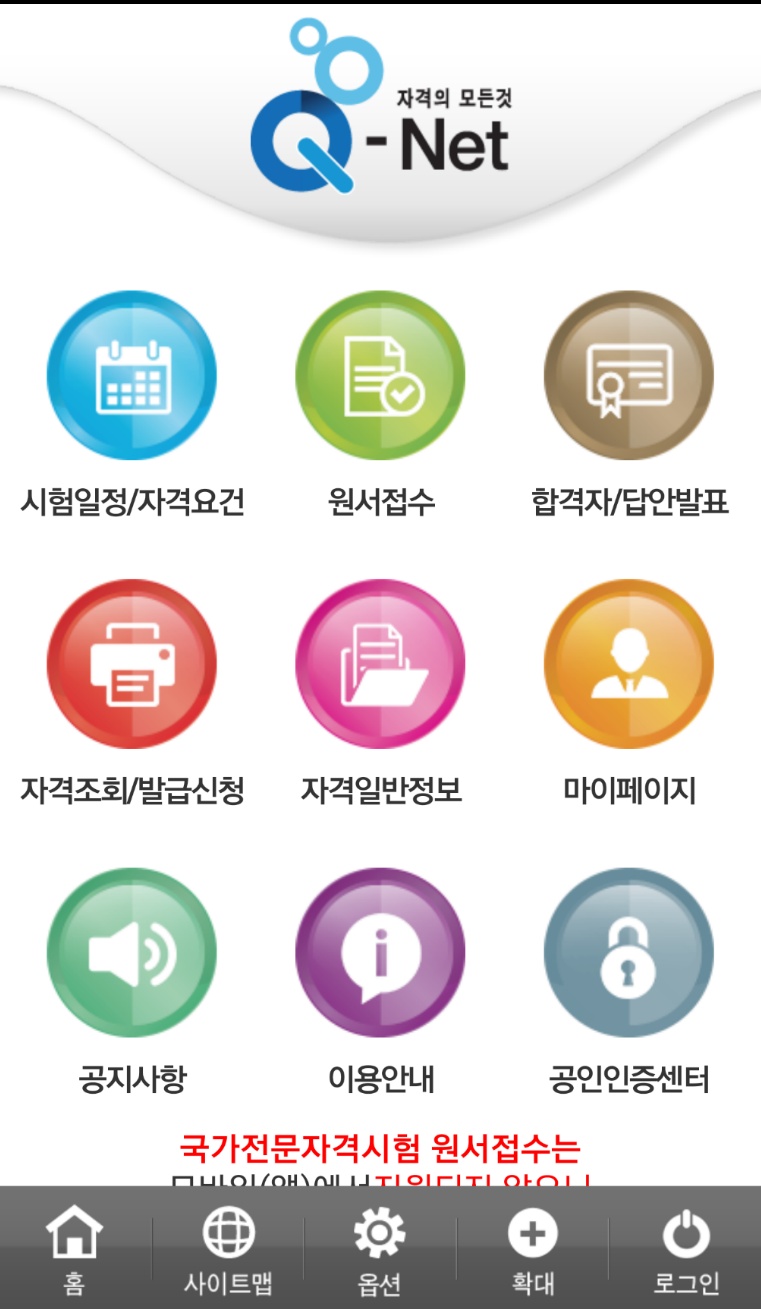Go to 마이페이지

point(628,664)
